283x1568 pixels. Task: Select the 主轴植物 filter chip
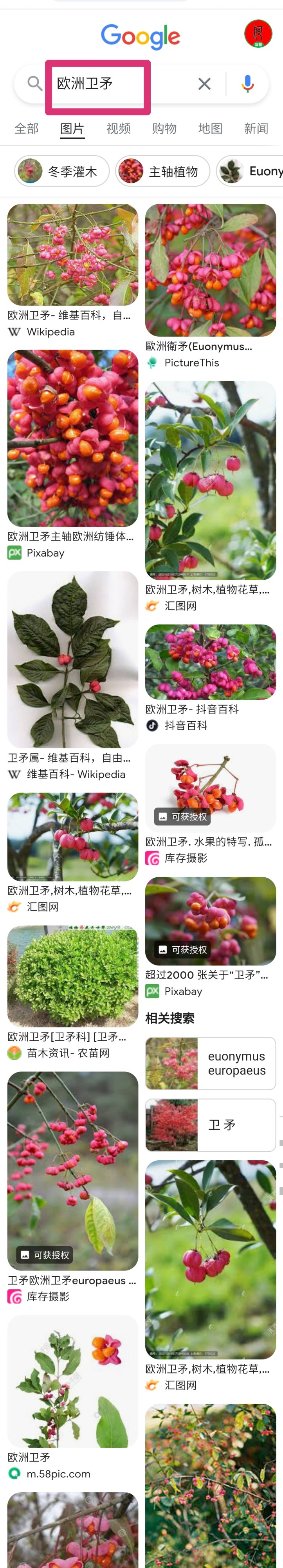(163, 172)
